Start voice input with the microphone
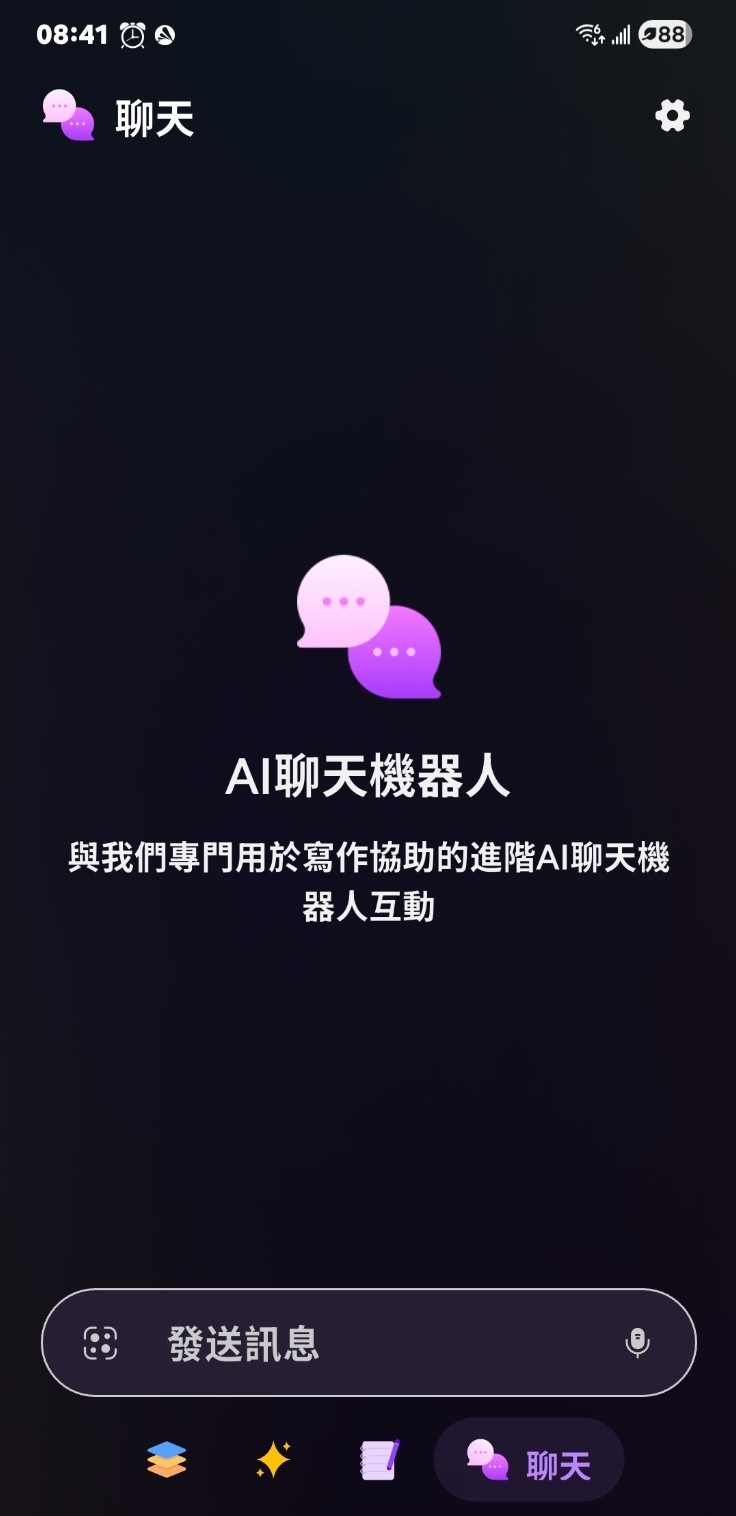The width and height of the screenshot is (736, 1516). [637, 1343]
